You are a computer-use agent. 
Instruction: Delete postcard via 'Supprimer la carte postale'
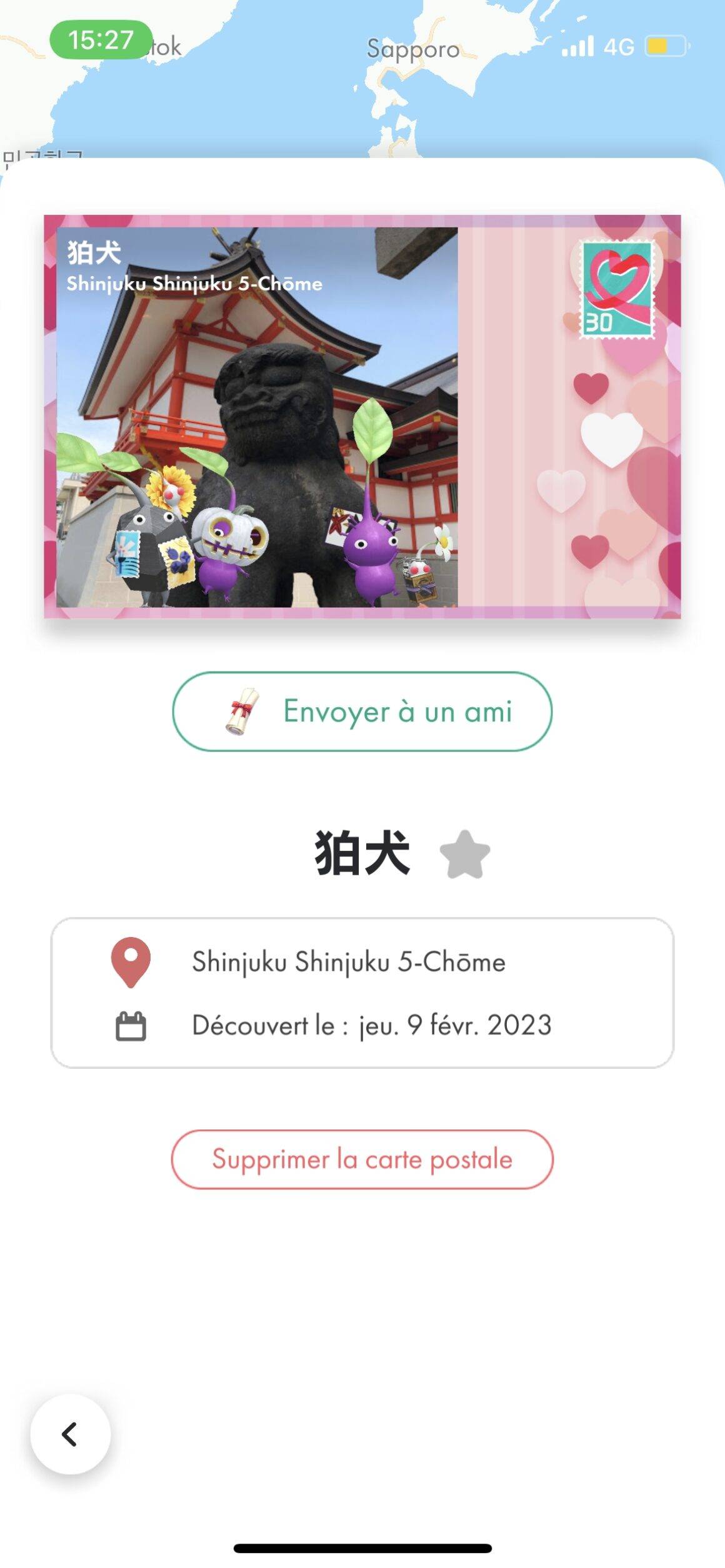pos(362,1159)
